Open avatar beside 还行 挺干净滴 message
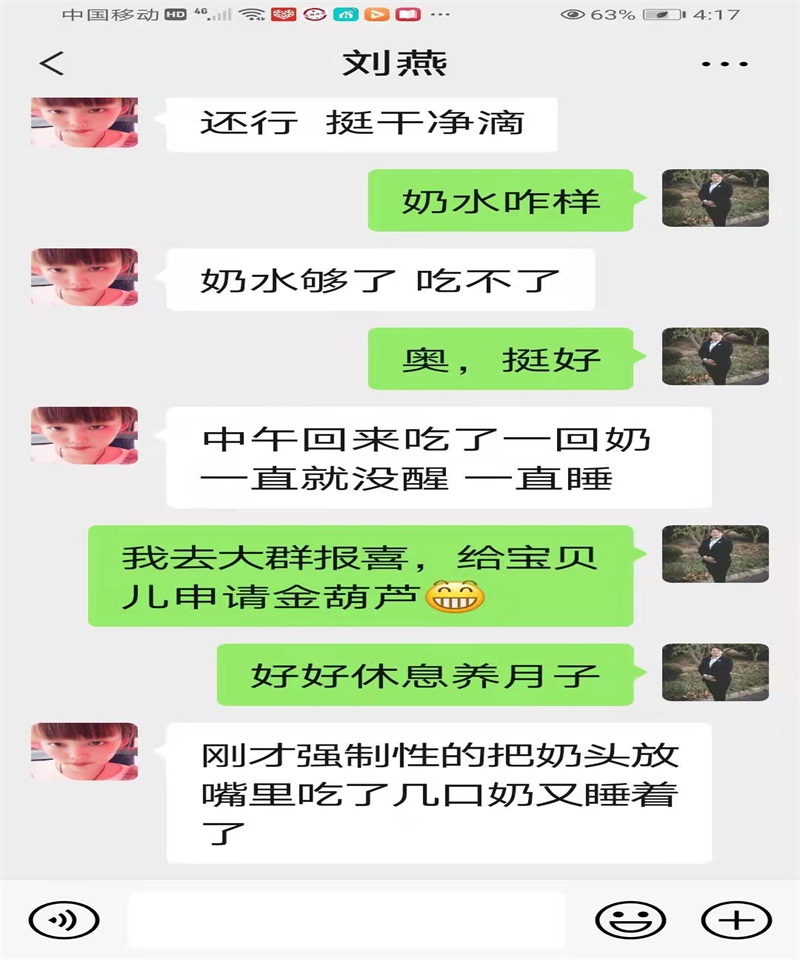 (84, 124)
